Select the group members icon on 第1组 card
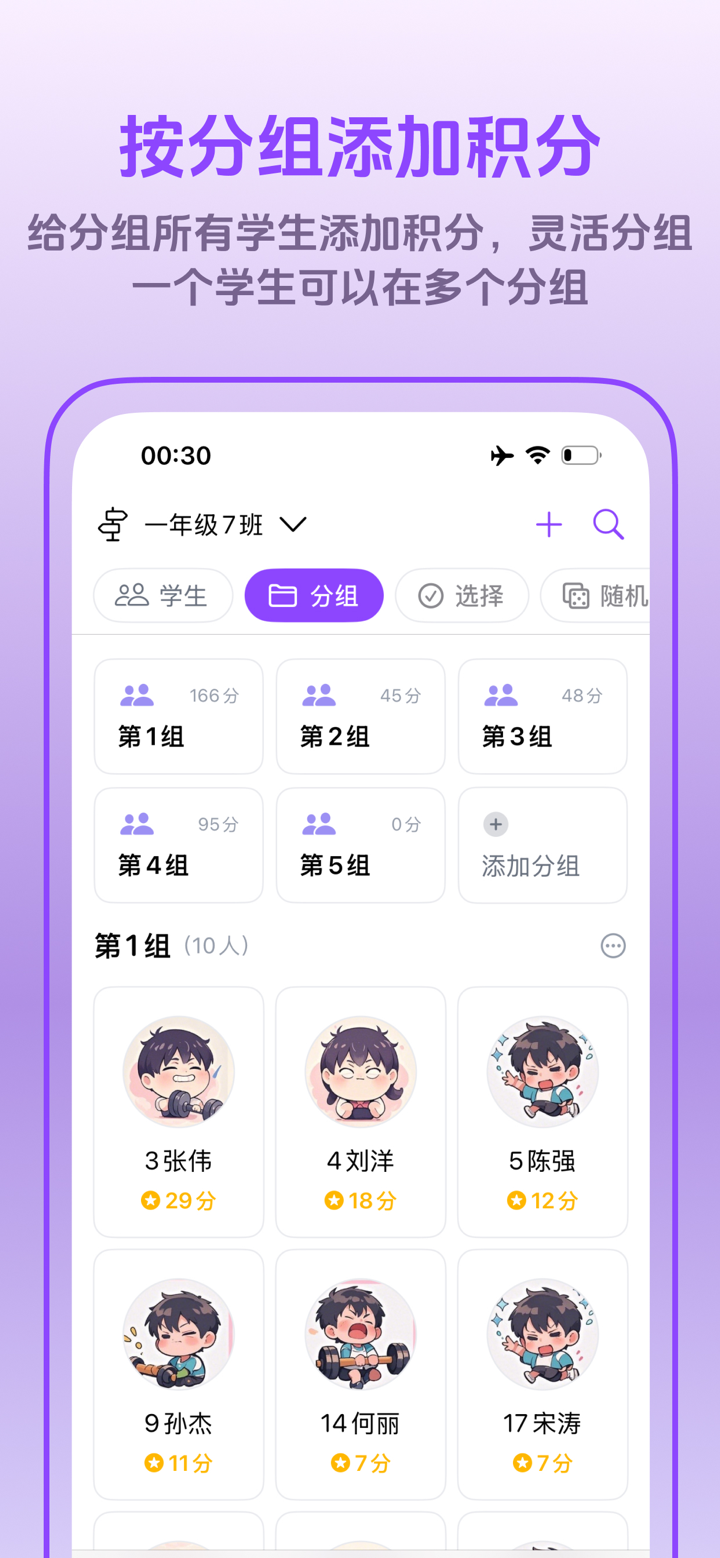This screenshot has width=720, height=1558. click(137, 693)
